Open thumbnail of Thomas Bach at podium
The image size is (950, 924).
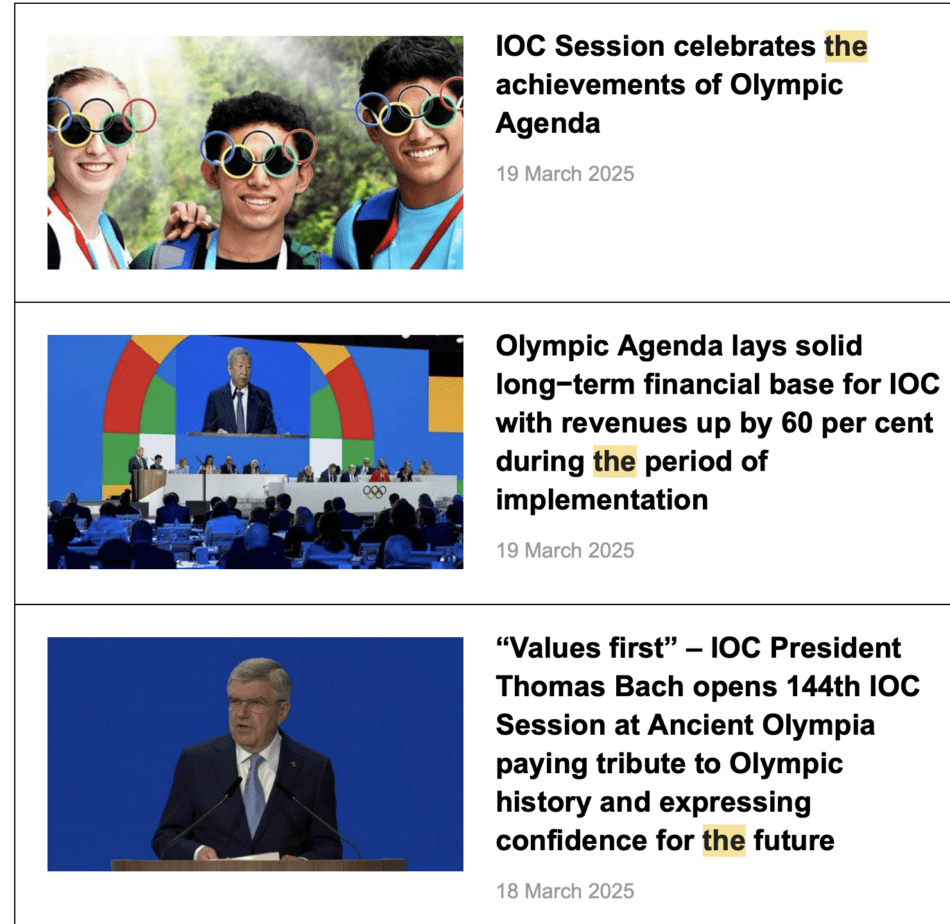[x=255, y=753]
